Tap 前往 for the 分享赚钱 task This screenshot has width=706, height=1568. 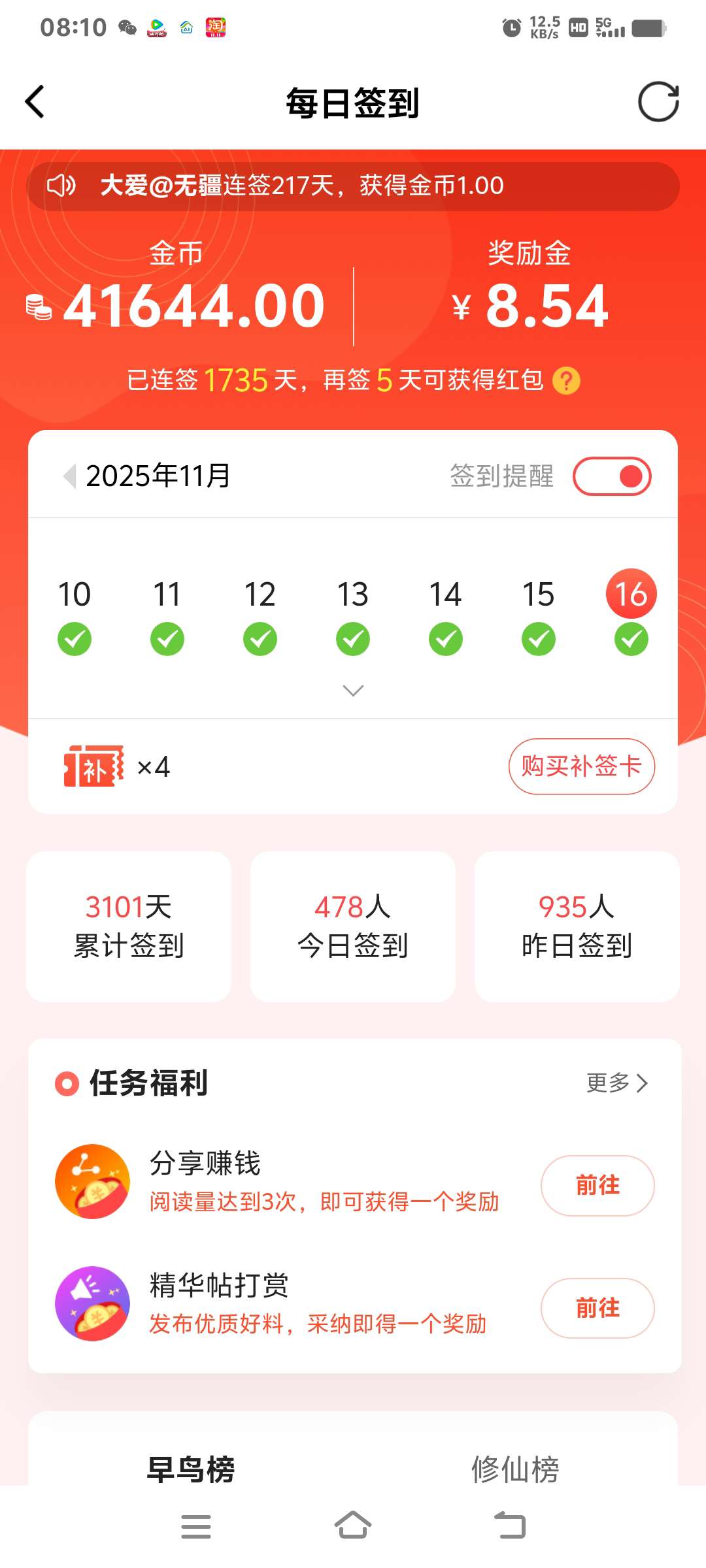click(597, 1185)
